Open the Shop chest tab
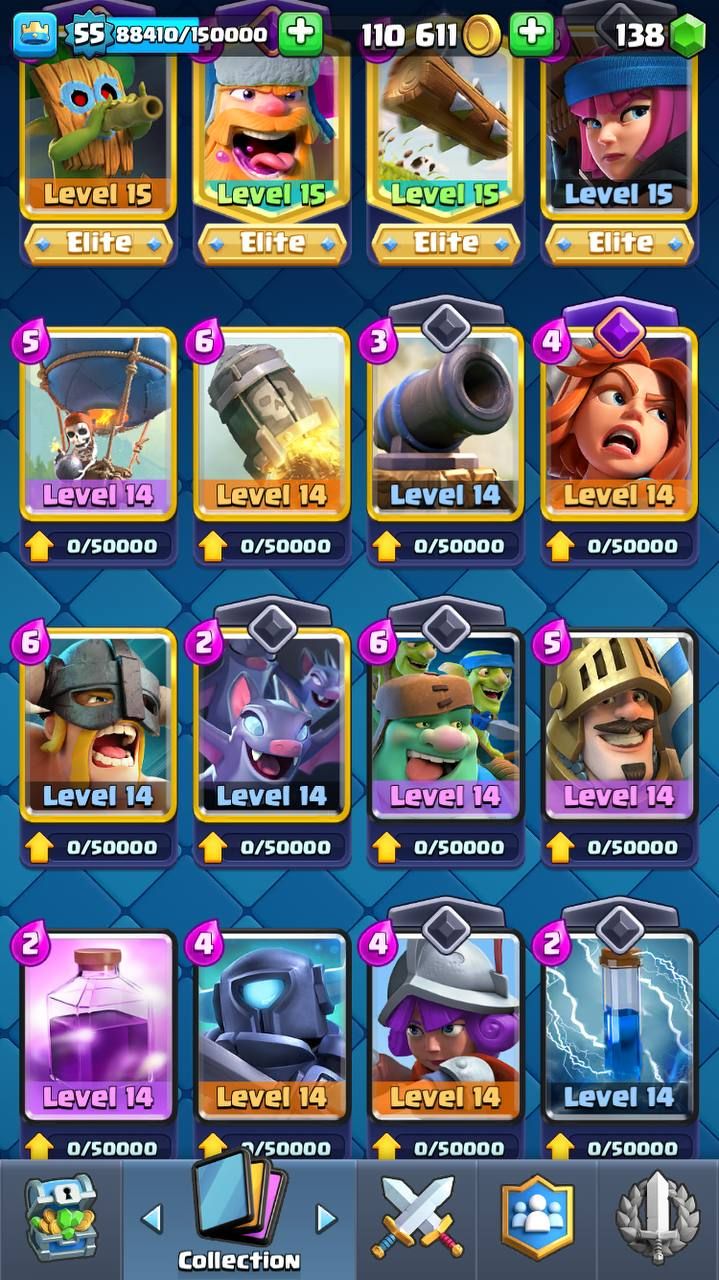This screenshot has width=719, height=1280. pos(60,1218)
